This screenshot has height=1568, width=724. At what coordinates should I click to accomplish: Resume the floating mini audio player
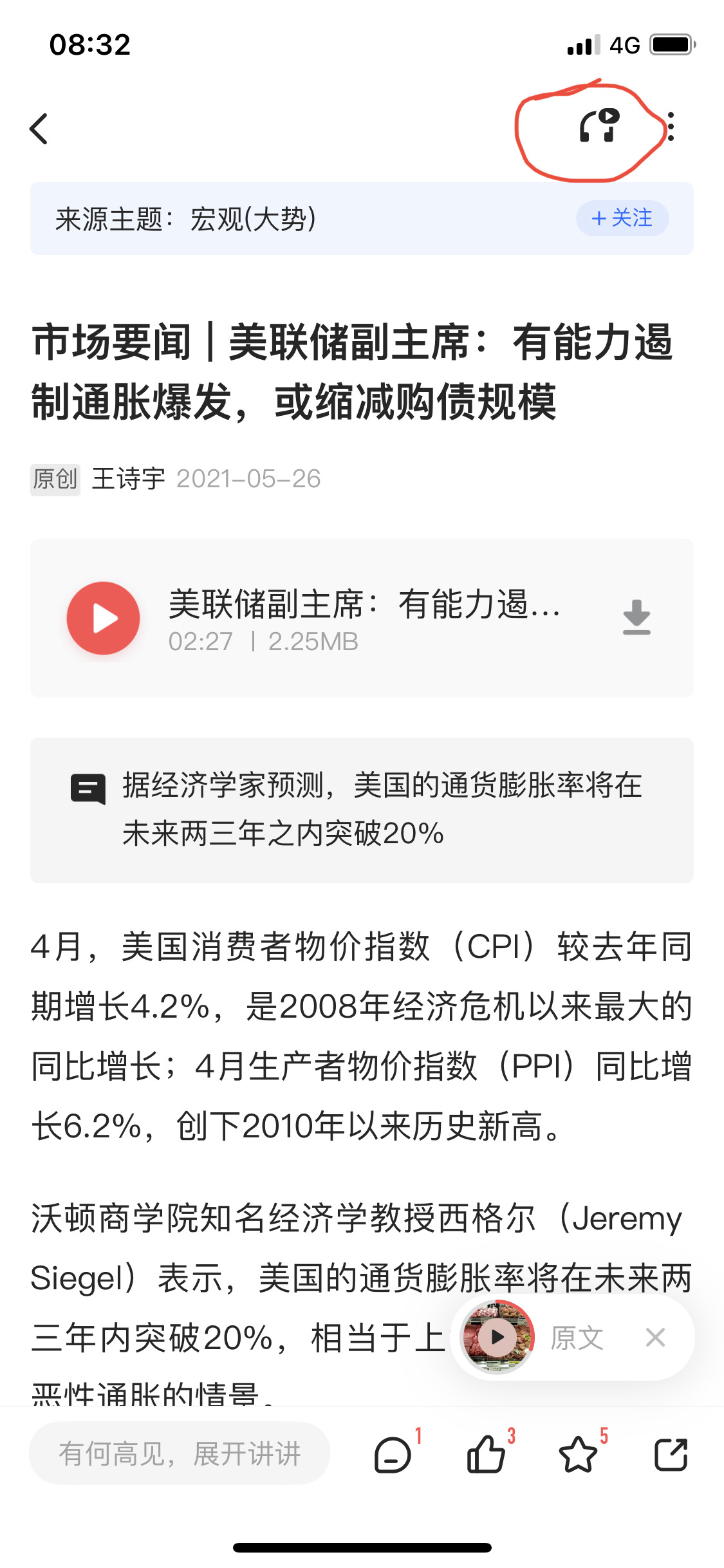point(497,1337)
